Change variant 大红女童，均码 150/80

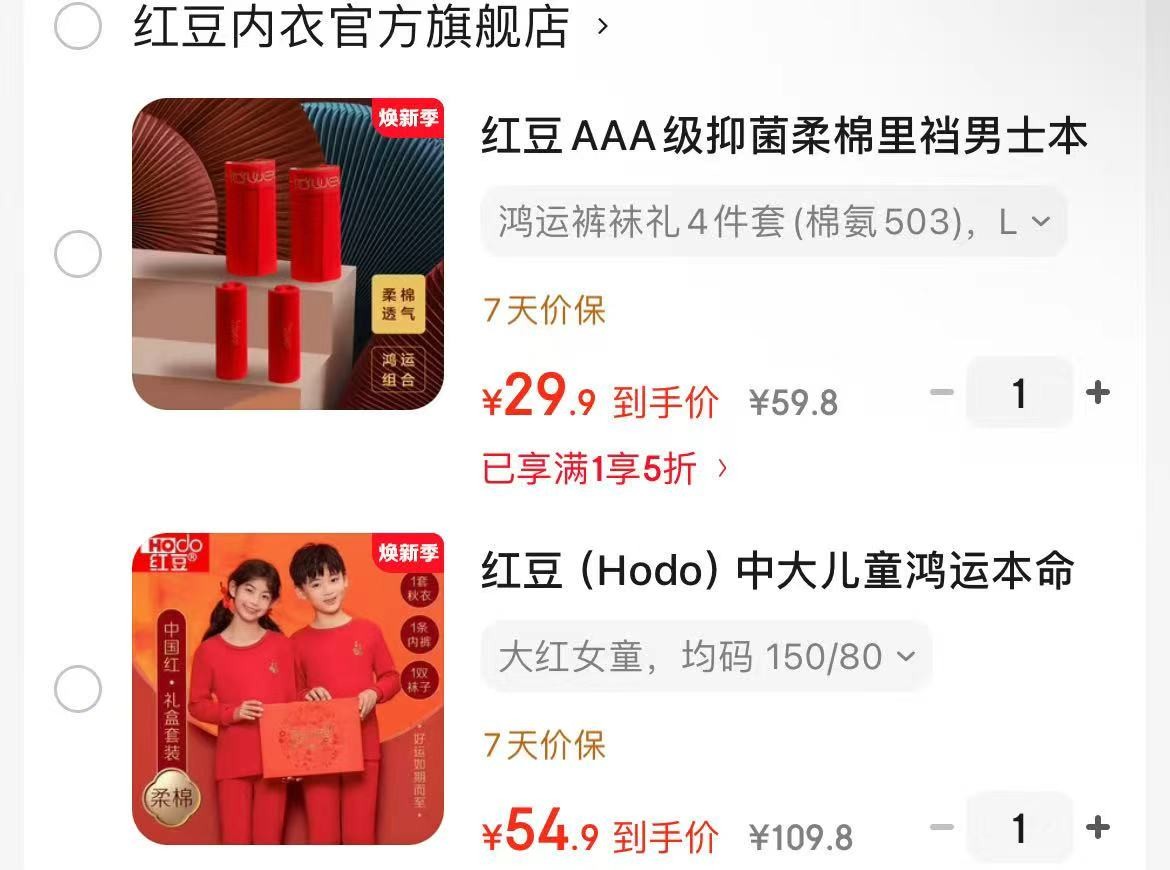pyautogui.click(x=706, y=657)
